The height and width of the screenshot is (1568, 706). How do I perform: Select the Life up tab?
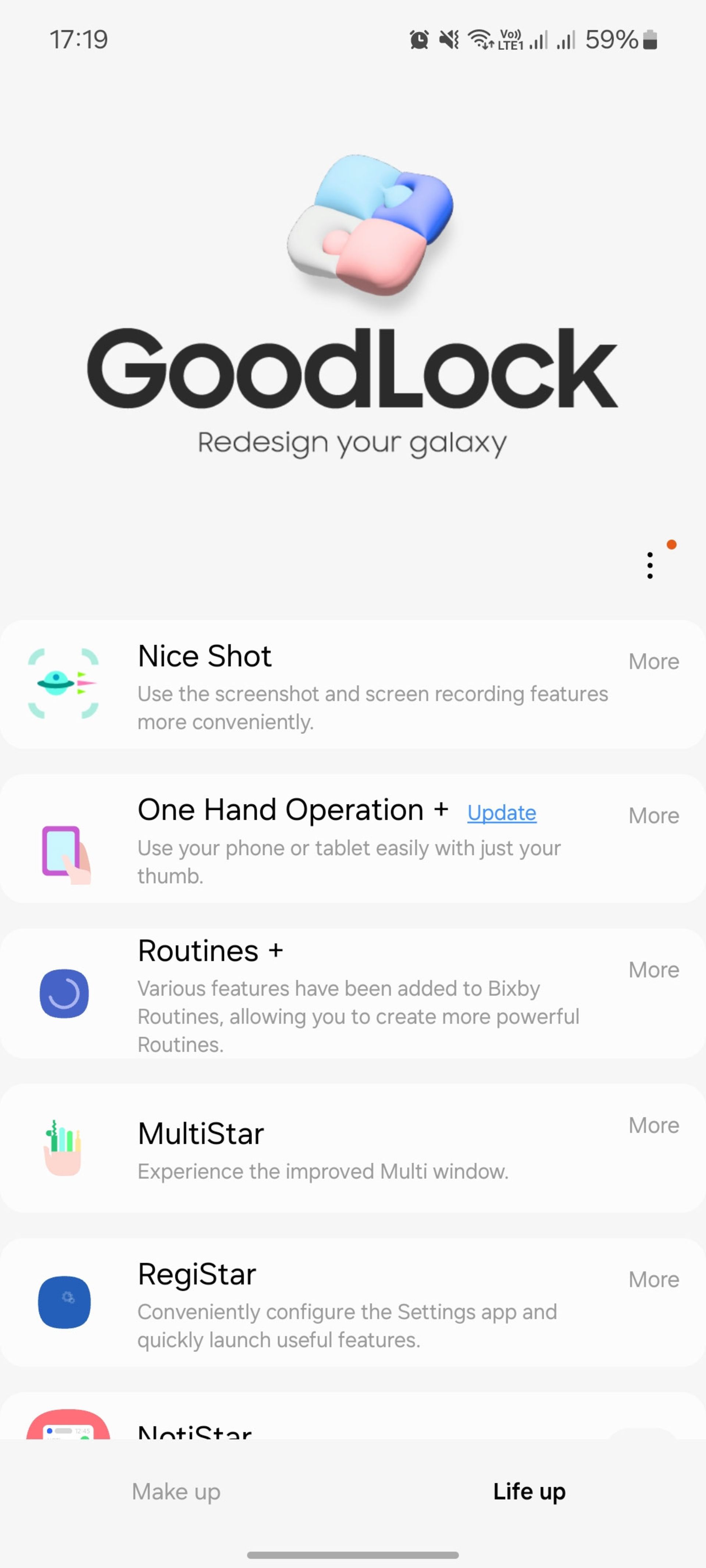point(529,1491)
